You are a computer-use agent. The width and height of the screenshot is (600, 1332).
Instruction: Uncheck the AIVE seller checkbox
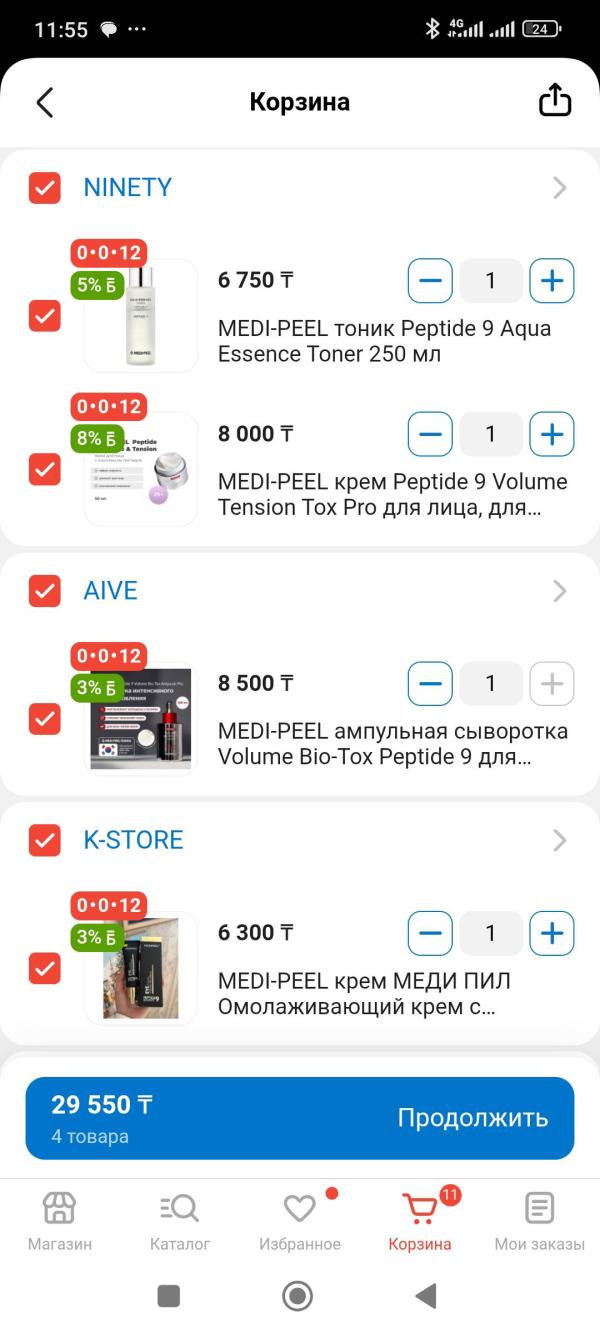click(x=45, y=591)
